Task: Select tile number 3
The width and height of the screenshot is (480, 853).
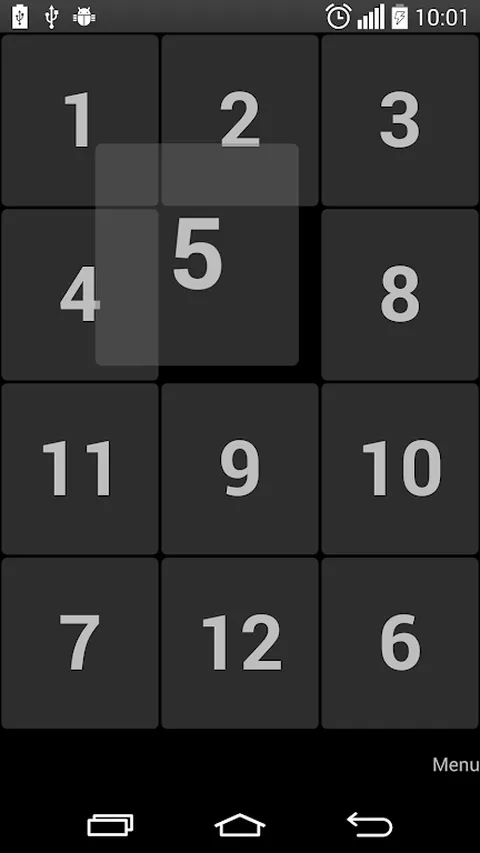Action: coord(400,120)
